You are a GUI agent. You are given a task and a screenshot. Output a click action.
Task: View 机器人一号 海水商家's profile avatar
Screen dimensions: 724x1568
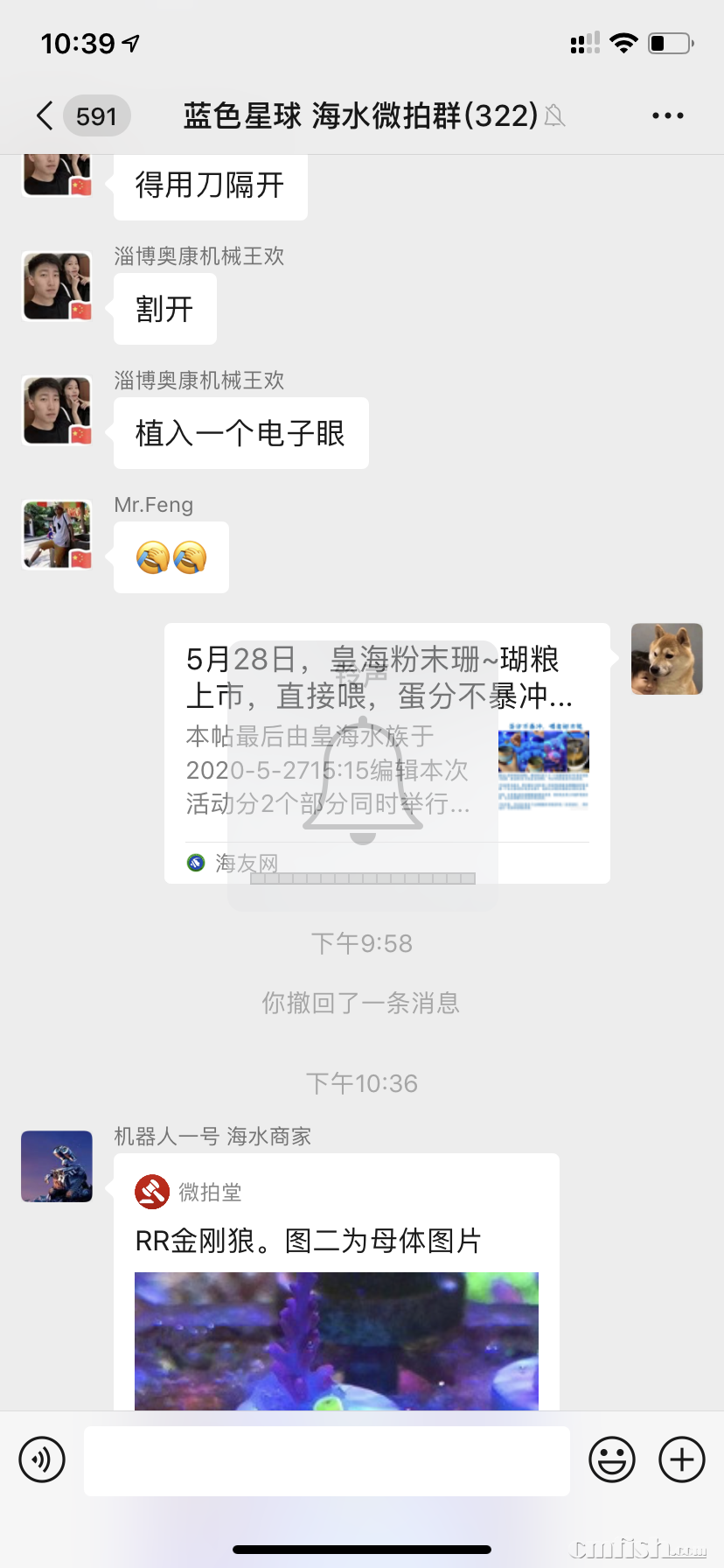pyautogui.click(x=57, y=1166)
